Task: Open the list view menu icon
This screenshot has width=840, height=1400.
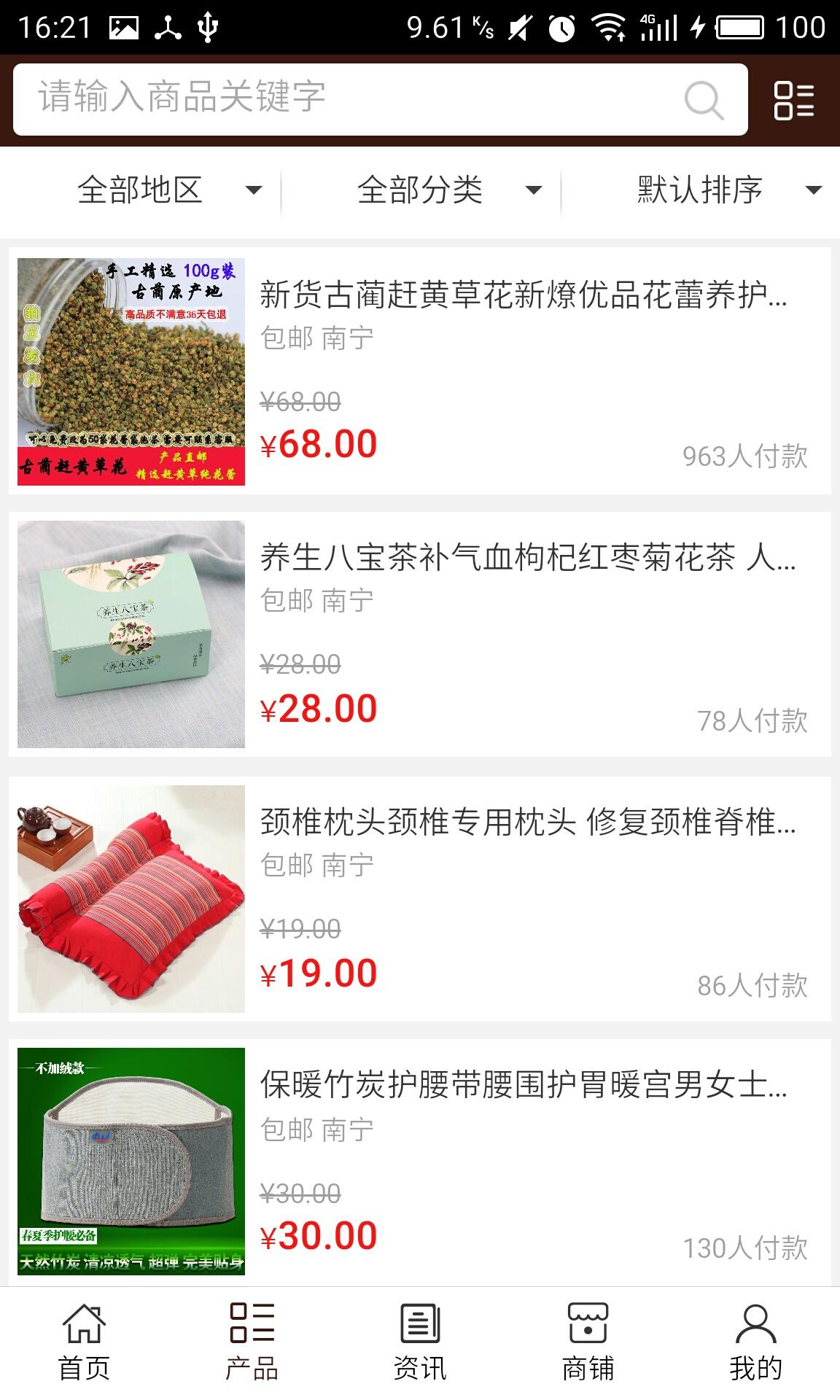Action: [x=793, y=100]
